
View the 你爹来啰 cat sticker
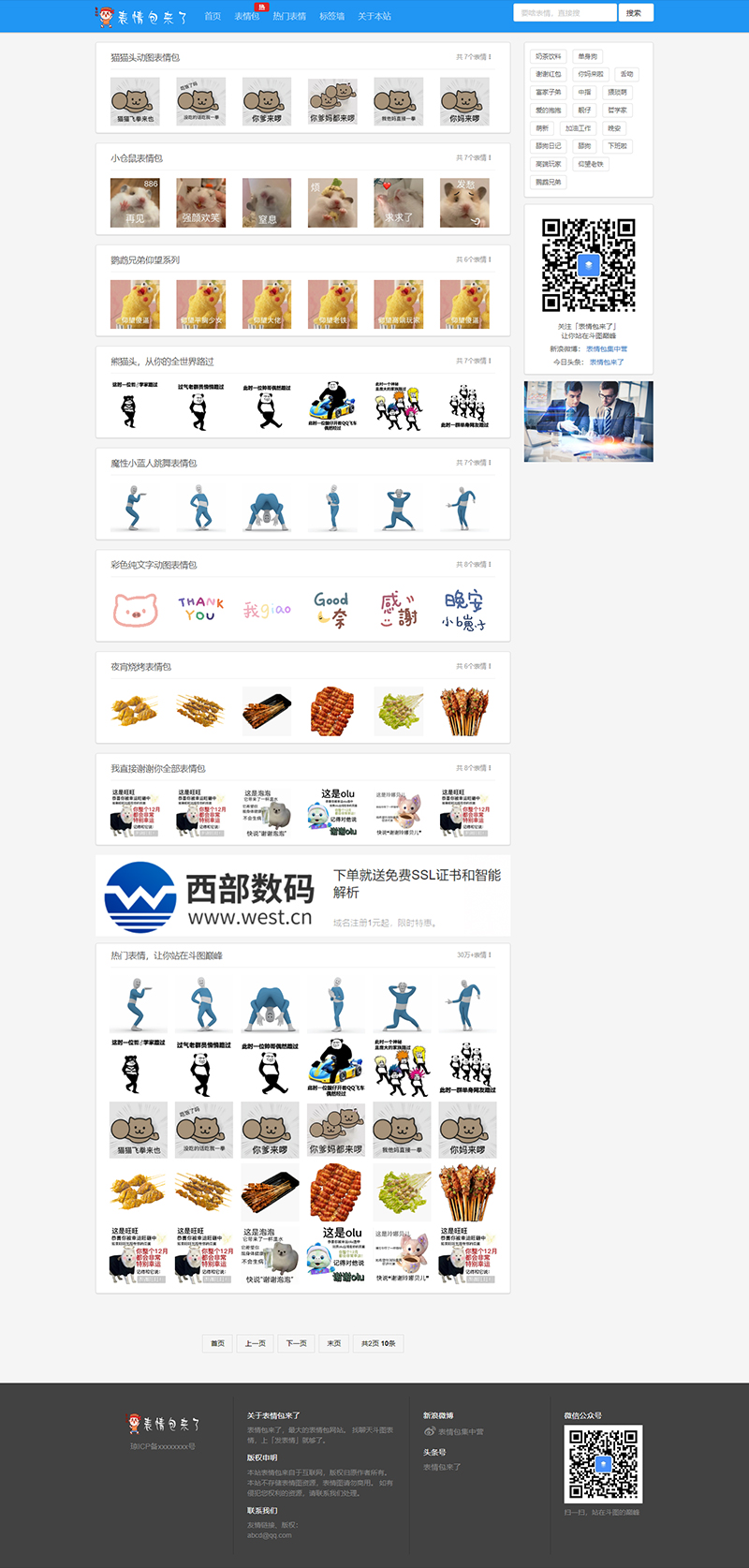[x=267, y=101]
